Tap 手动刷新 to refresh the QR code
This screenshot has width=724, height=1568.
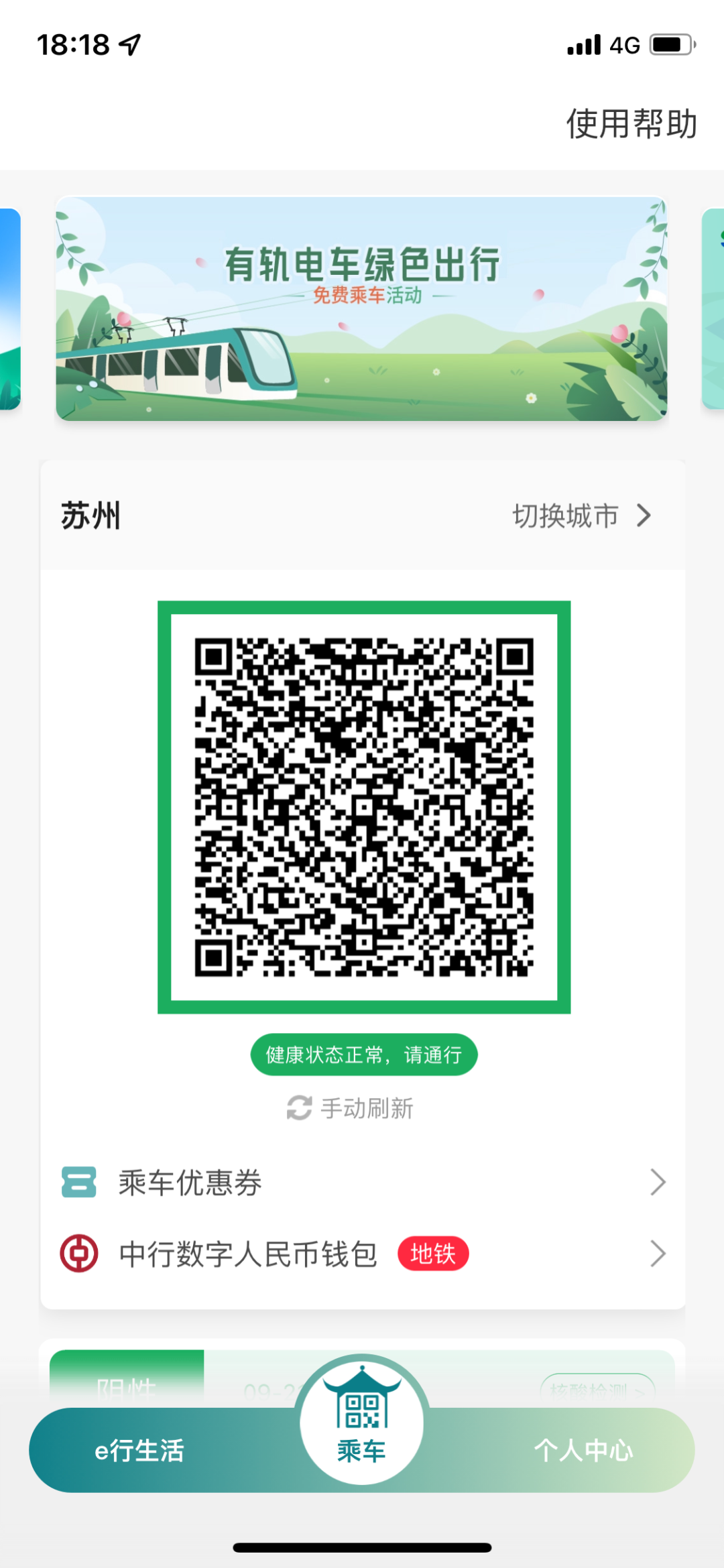366,1107
